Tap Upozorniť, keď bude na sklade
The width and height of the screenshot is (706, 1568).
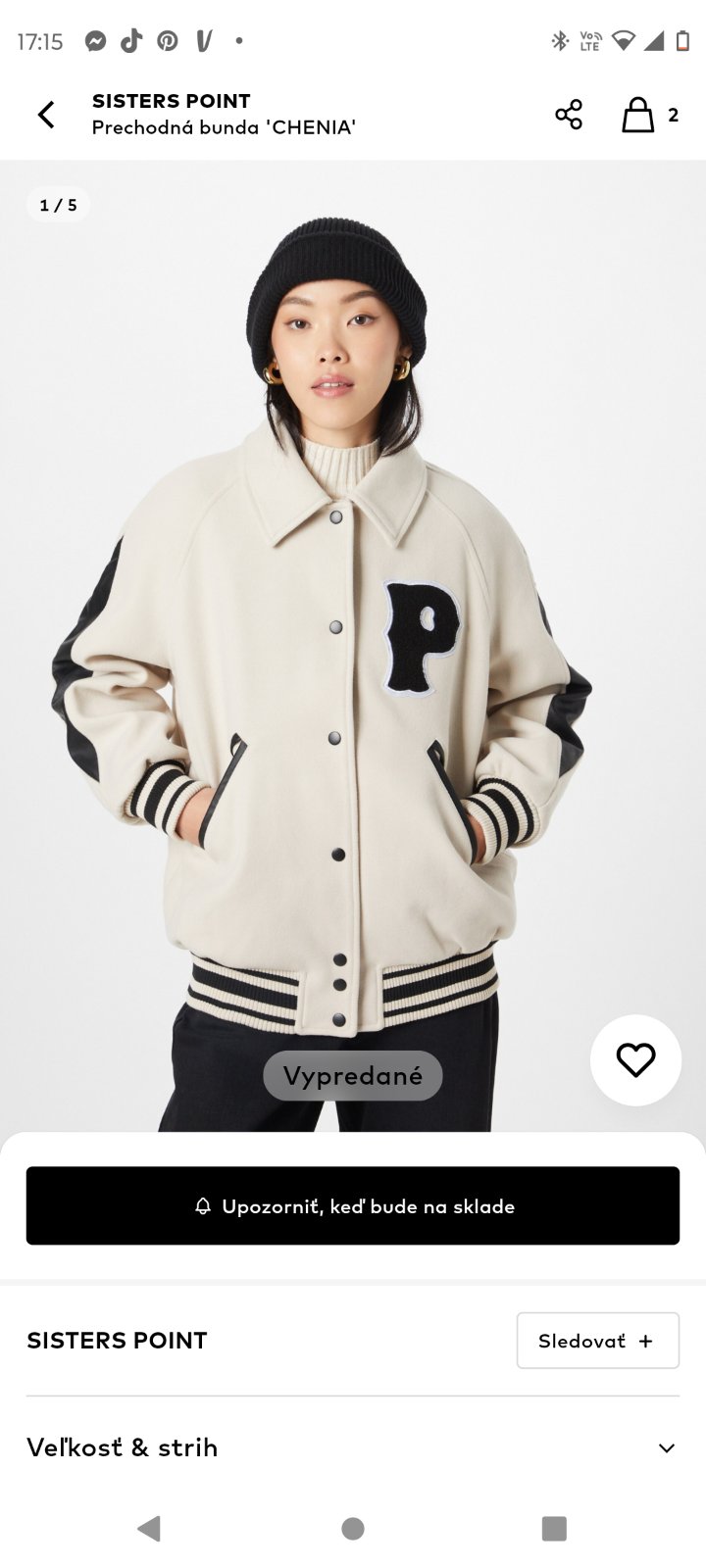point(353,1205)
